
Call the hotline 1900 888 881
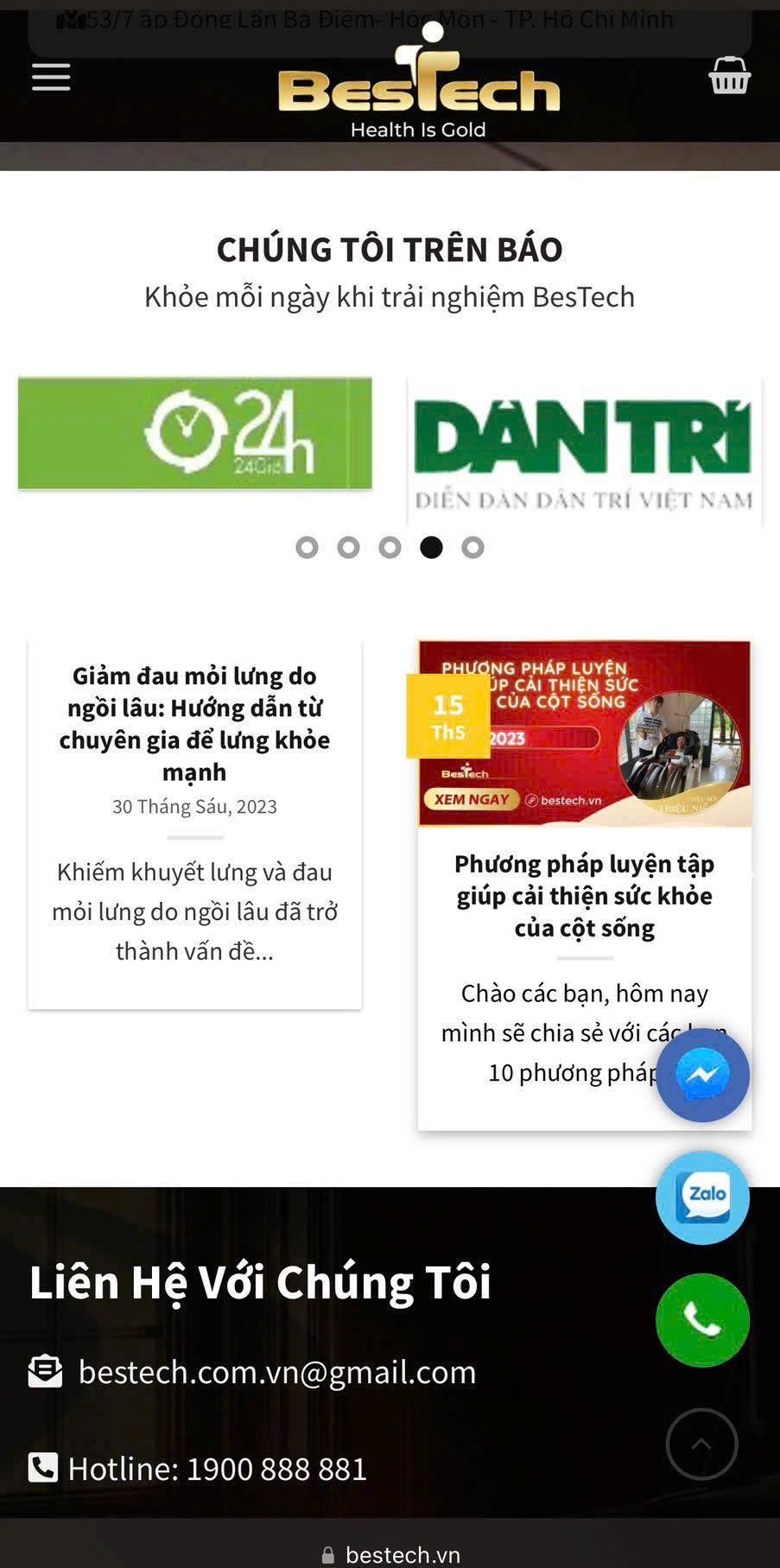[218, 1469]
